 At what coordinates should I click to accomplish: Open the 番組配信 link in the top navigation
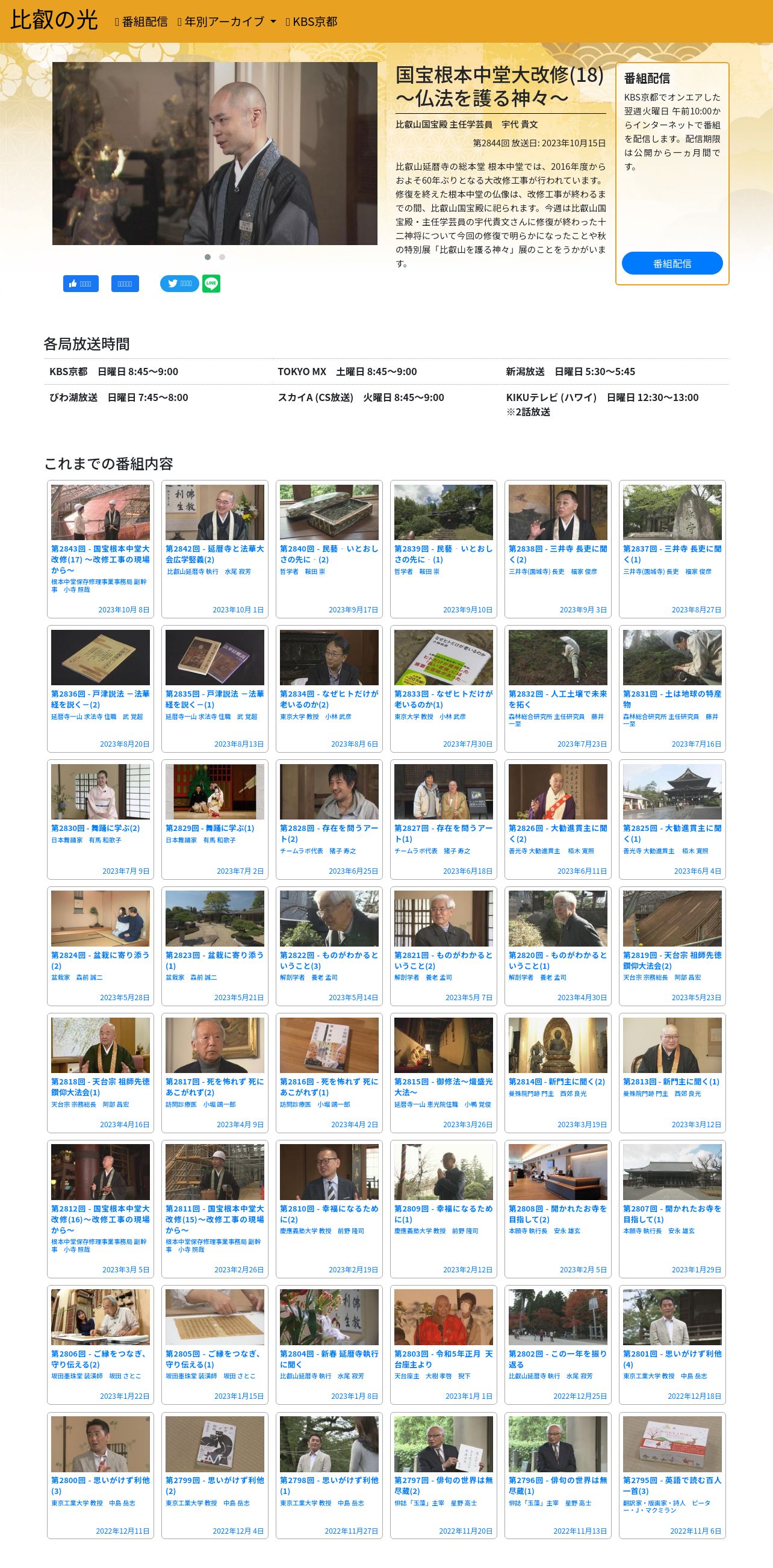(x=141, y=21)
